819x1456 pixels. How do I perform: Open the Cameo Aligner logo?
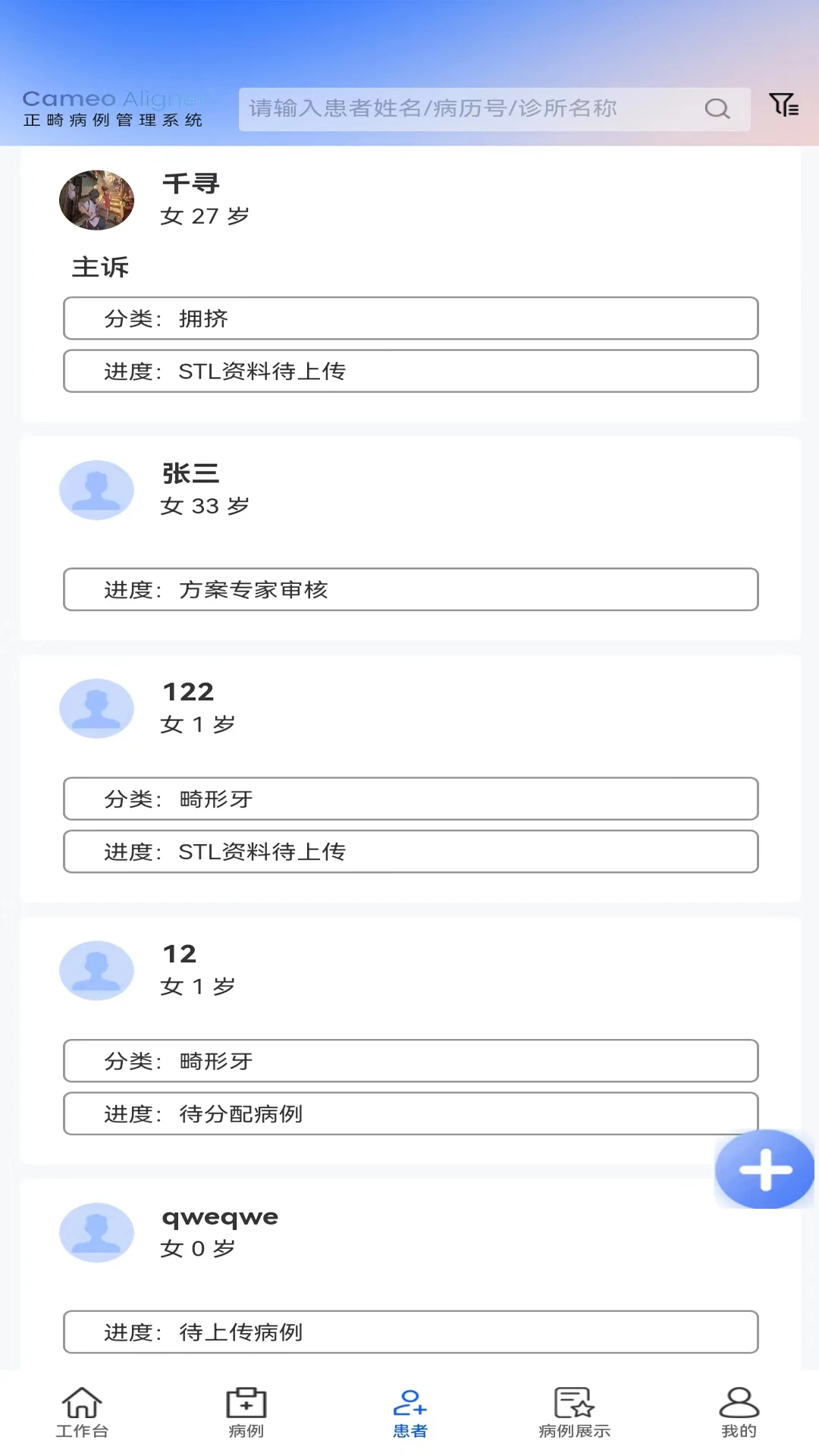tap(114, 108)
